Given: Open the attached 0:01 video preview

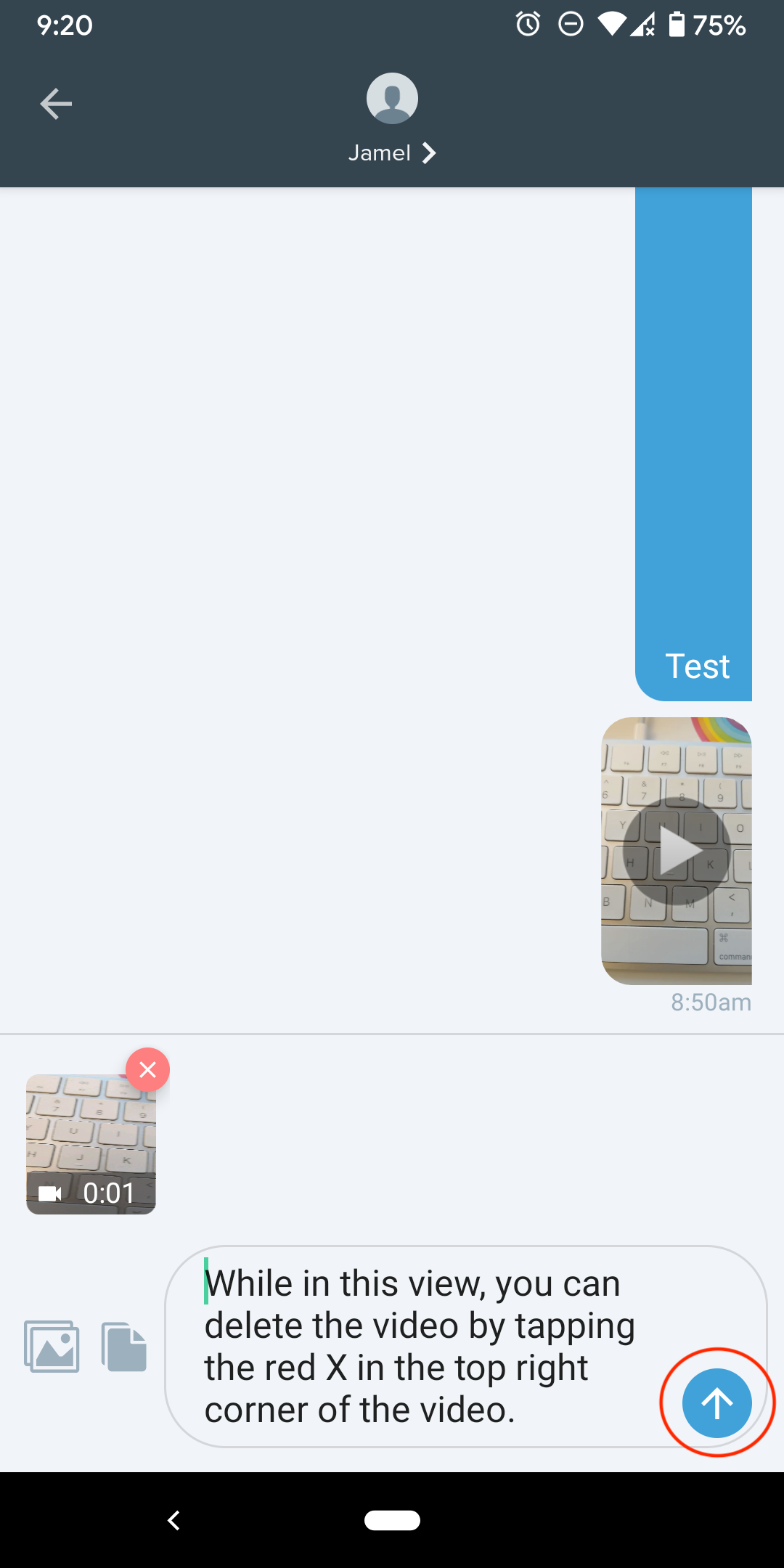Looking at the screenshot, I should [91, 1144].
